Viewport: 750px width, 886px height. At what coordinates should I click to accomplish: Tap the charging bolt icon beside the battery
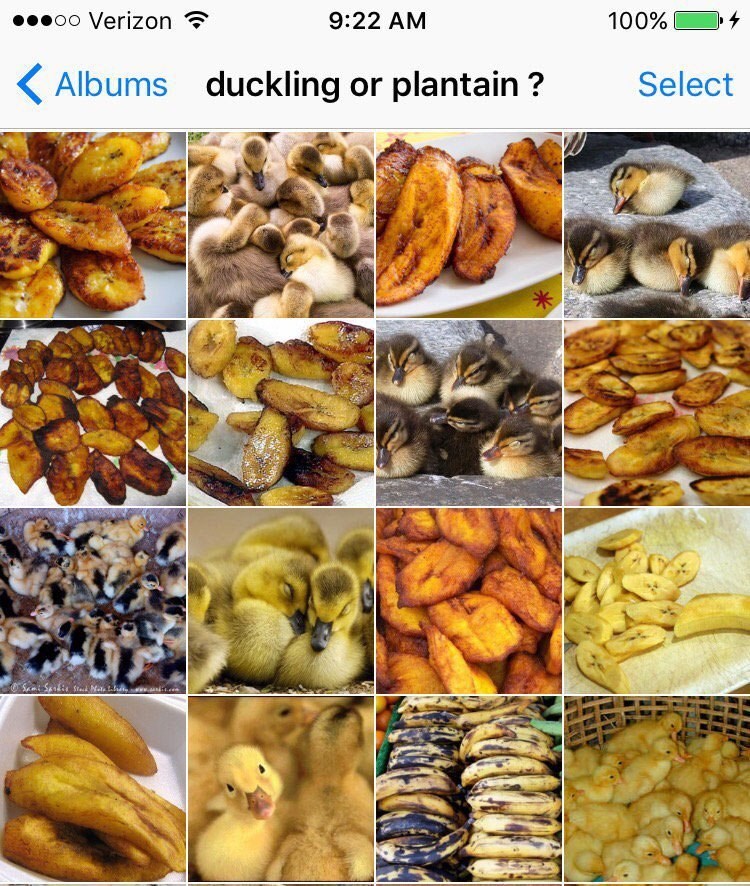point(733,19)
